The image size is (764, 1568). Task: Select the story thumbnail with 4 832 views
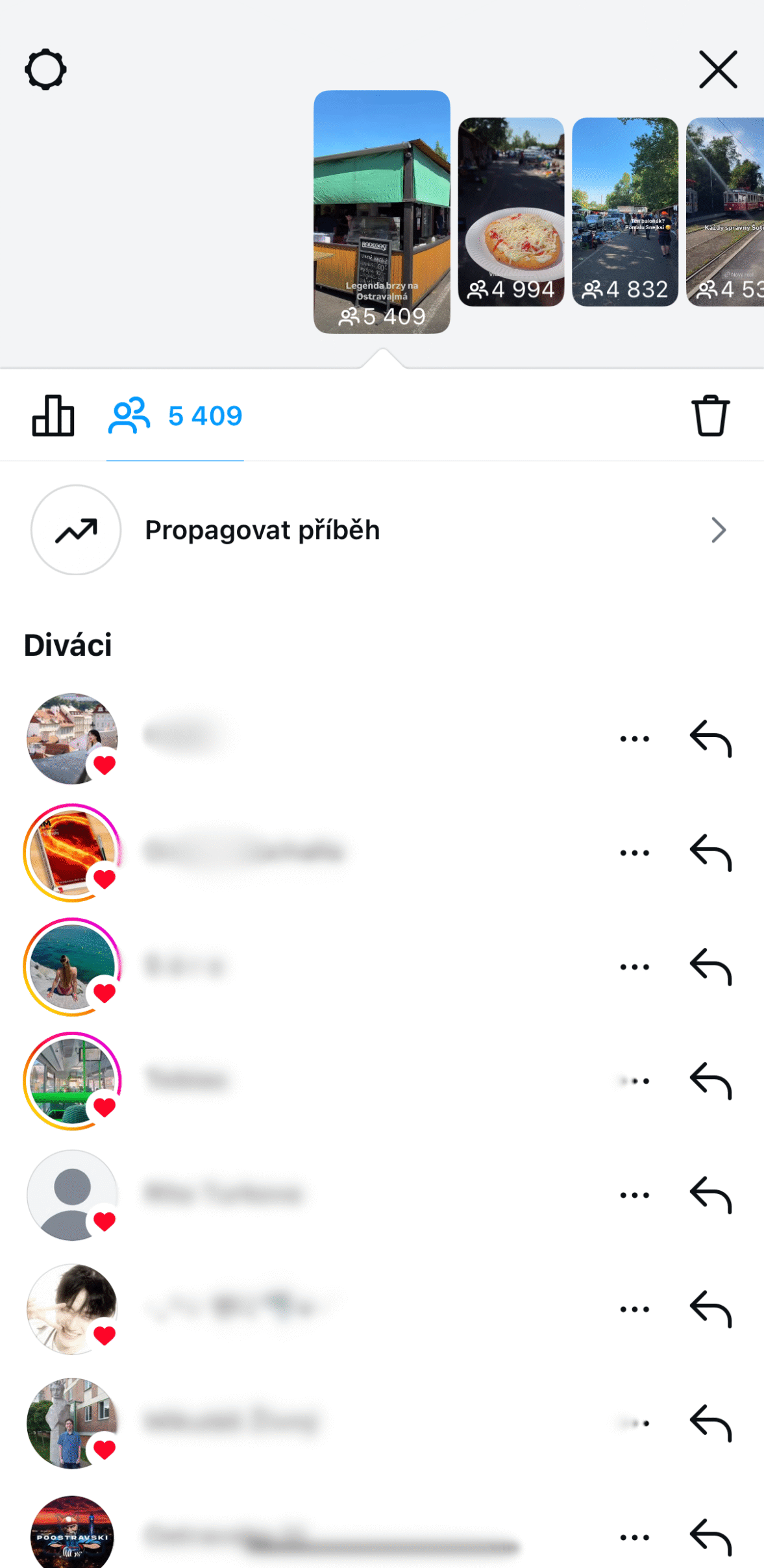point(624,211)
